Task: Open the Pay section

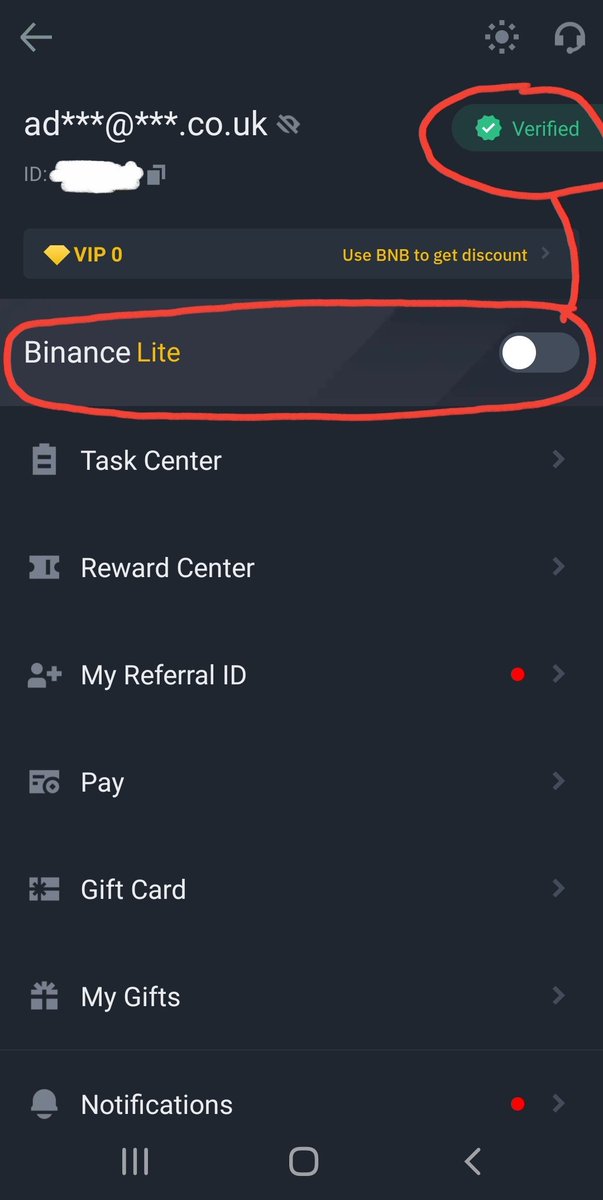Action: click(x=301, y=782)
